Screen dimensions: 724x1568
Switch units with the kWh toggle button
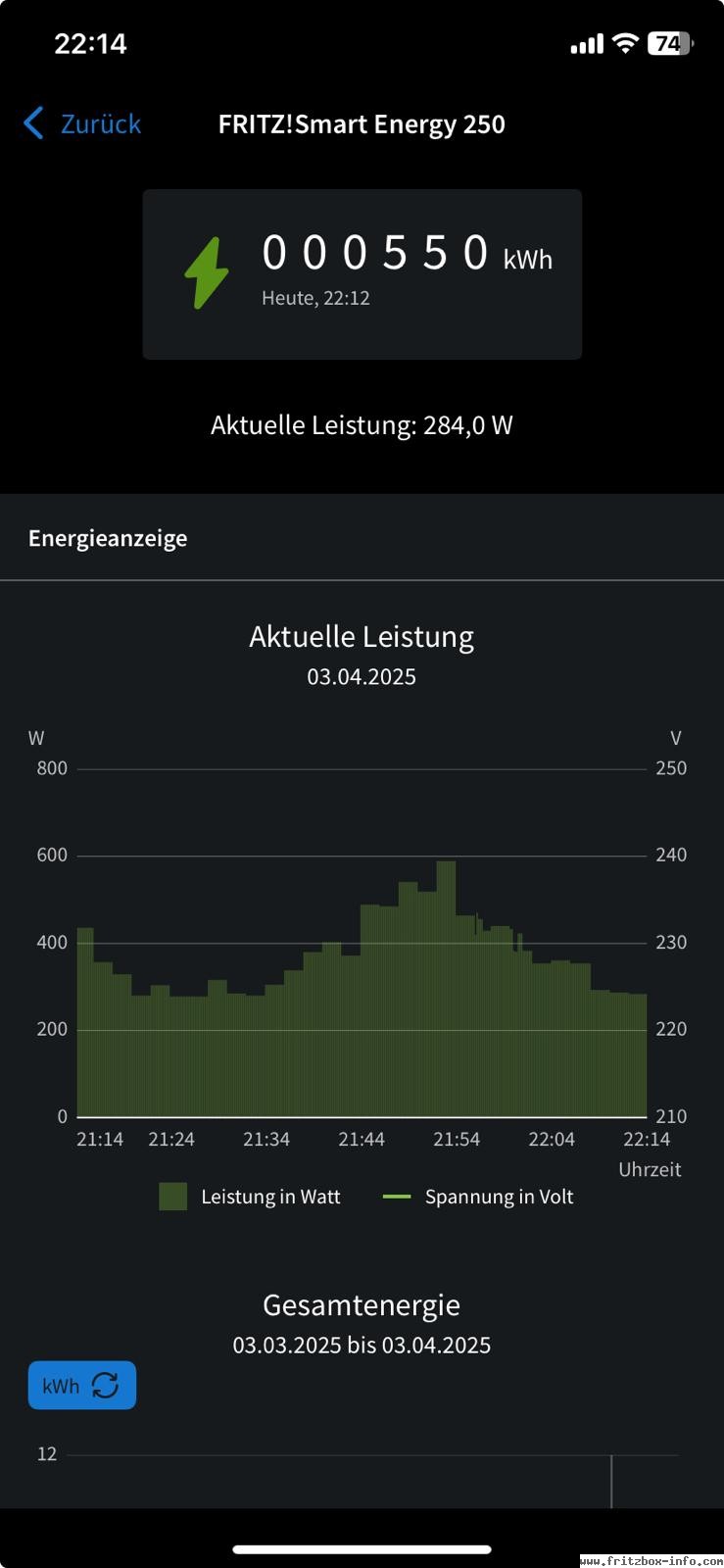(x=82, y=1385)
